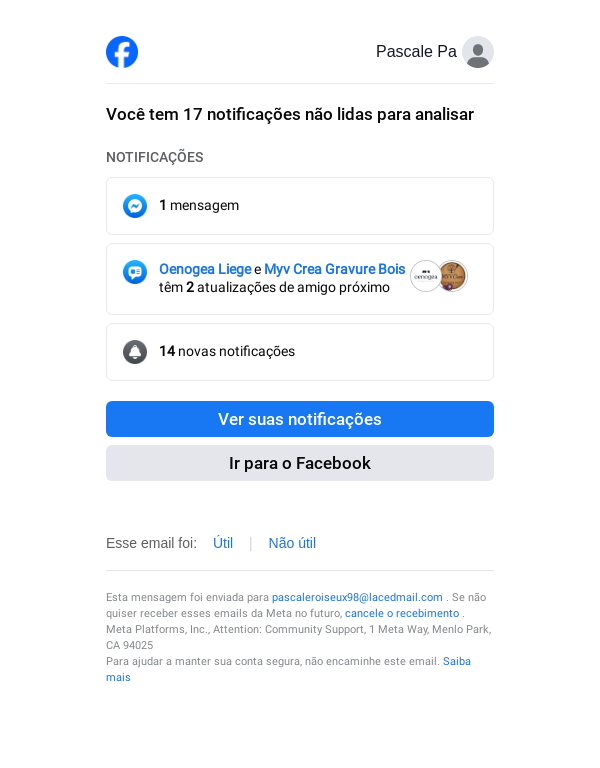Tap the Ver suas notificações button

click(x=299, y=419)
